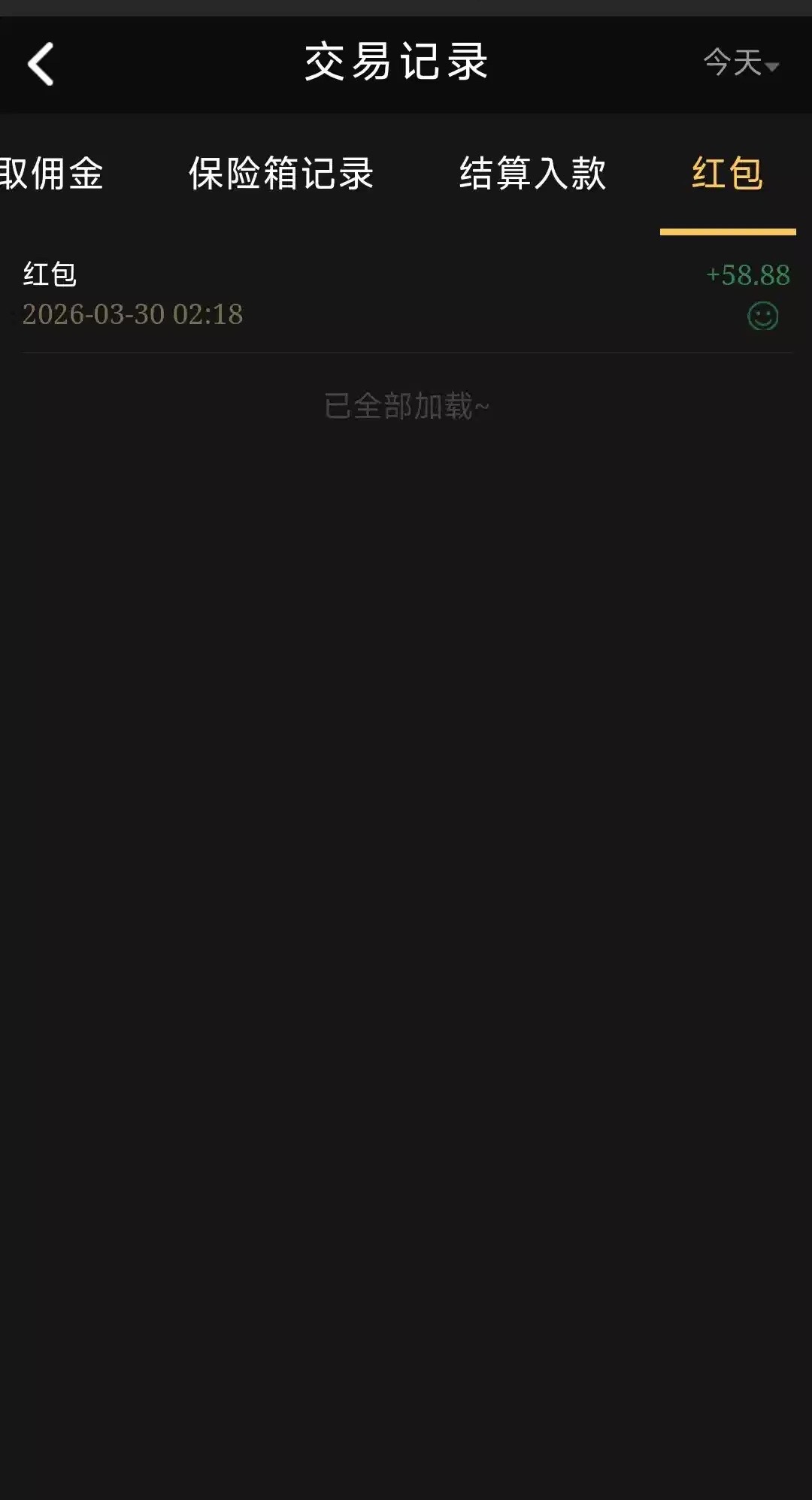This screenshot has height=1500, width=812.
Task: Switch to the 保险箱记录 tab
Action: (x=281, y=174)
